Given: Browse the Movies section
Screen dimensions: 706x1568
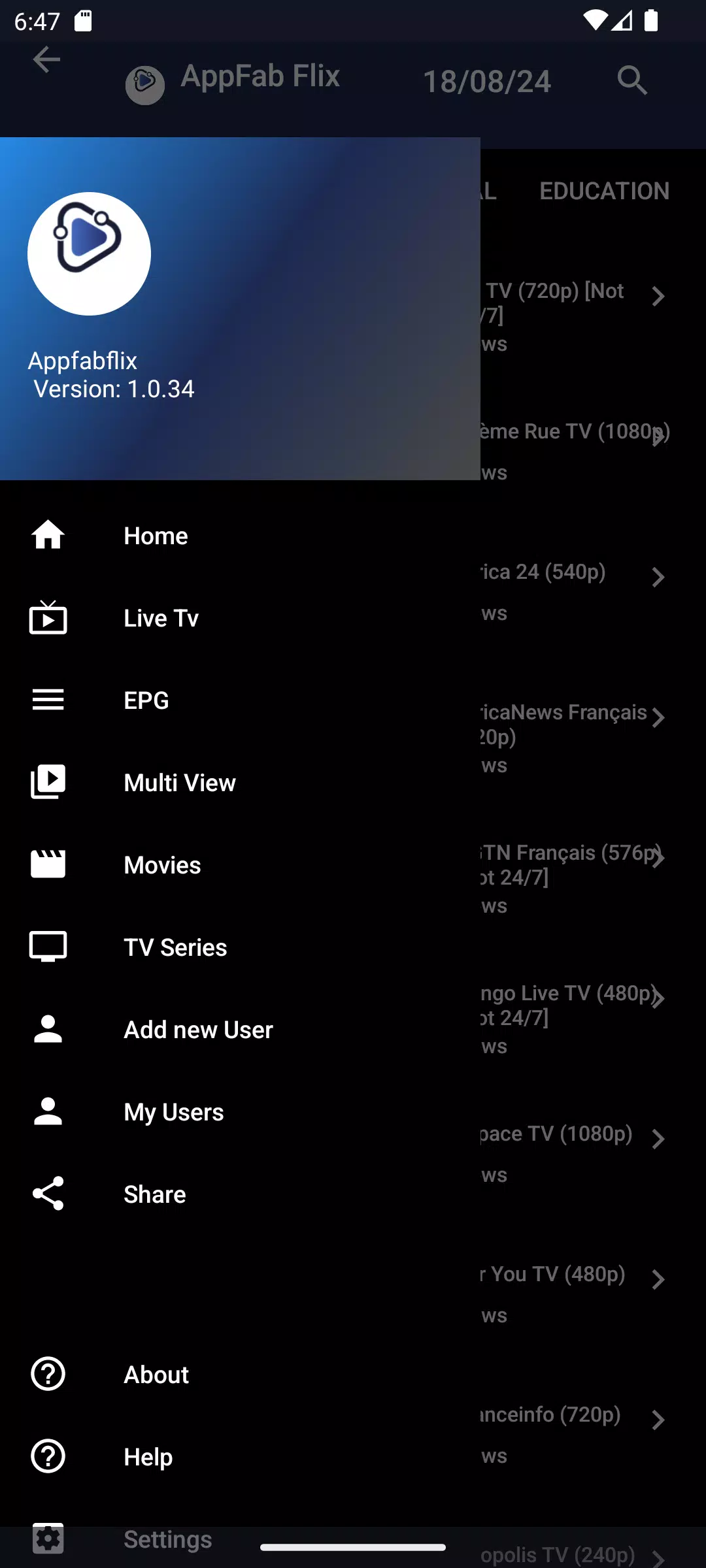Looking at the screenshot, I should tap(162, 865).
